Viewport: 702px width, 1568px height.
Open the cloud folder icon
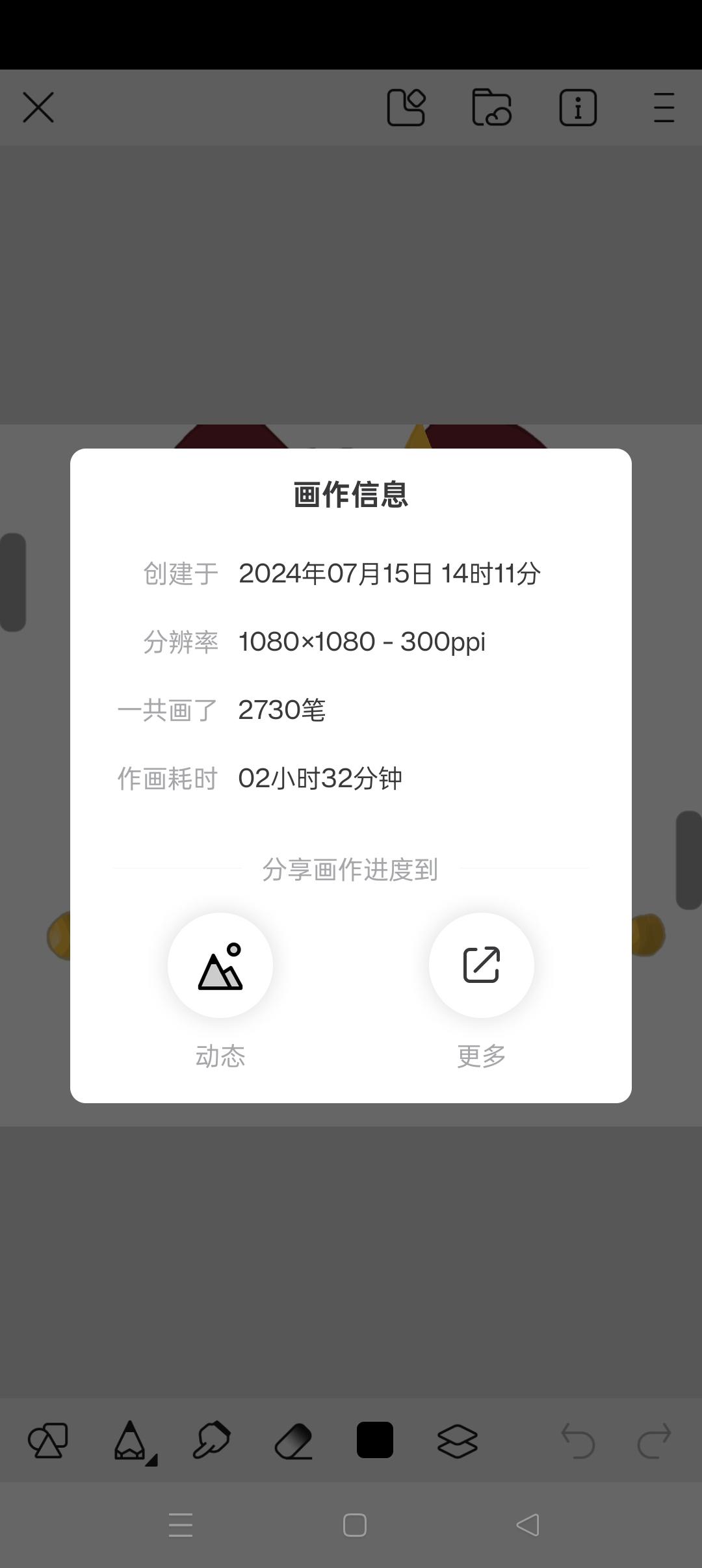[491, 107]
